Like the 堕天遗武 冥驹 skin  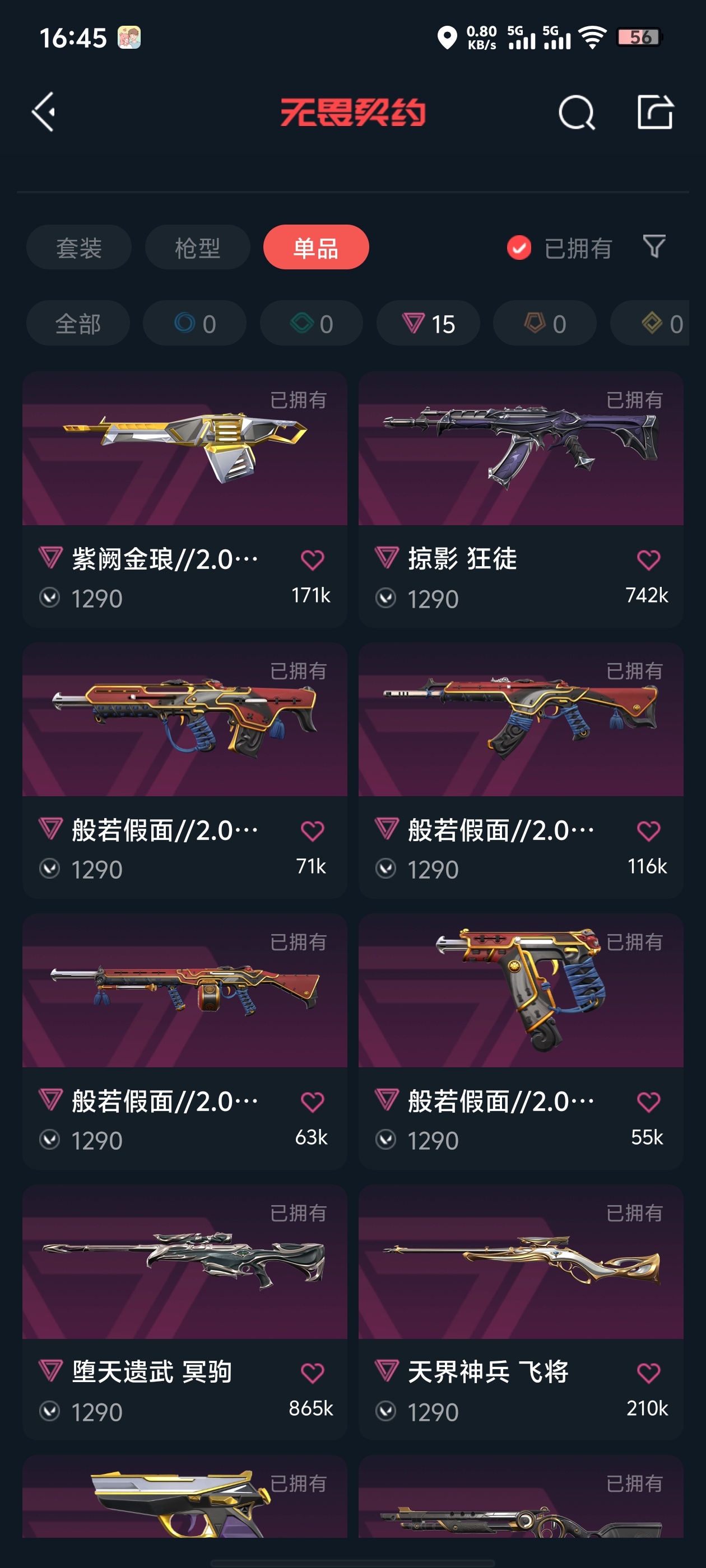[312, 1373]
